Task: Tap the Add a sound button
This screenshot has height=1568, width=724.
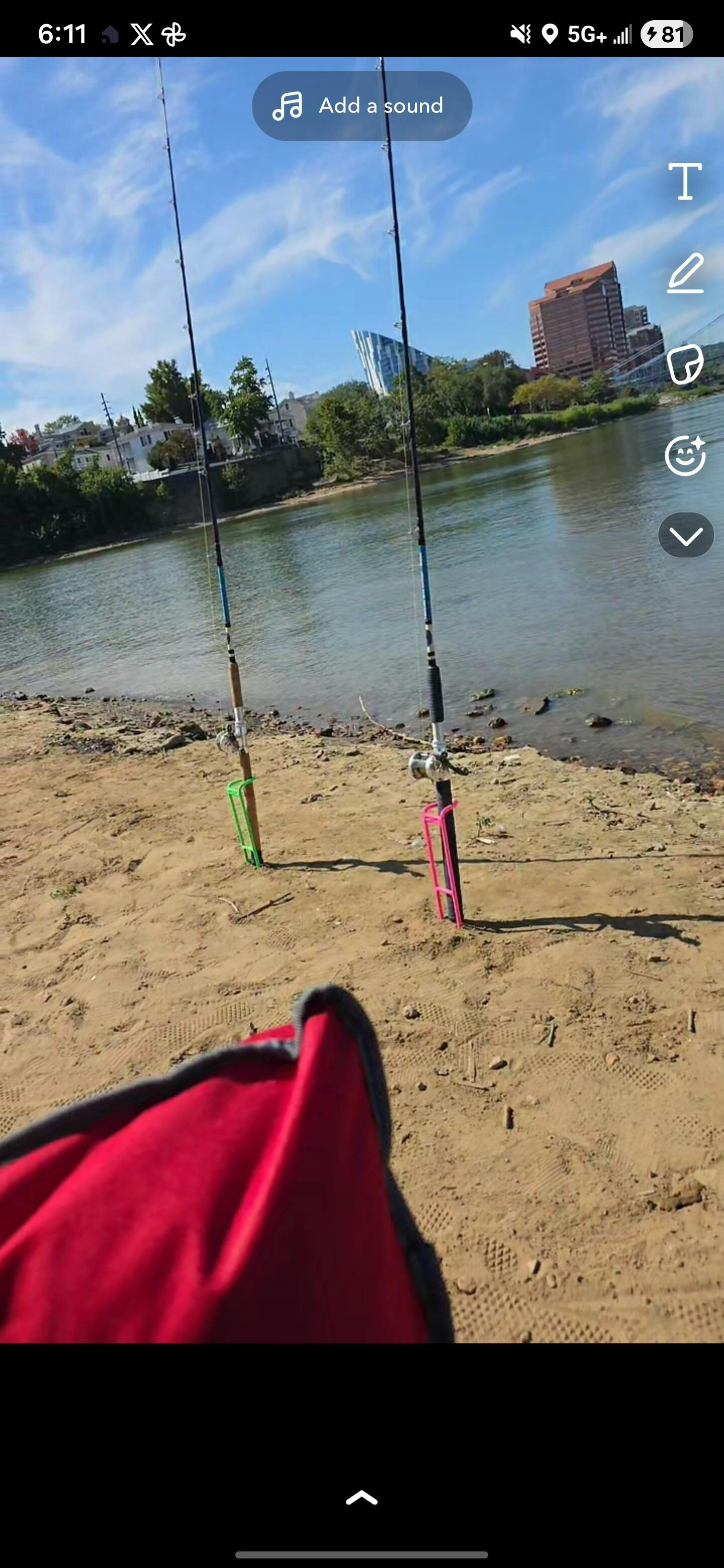Action: click(361, 106)
